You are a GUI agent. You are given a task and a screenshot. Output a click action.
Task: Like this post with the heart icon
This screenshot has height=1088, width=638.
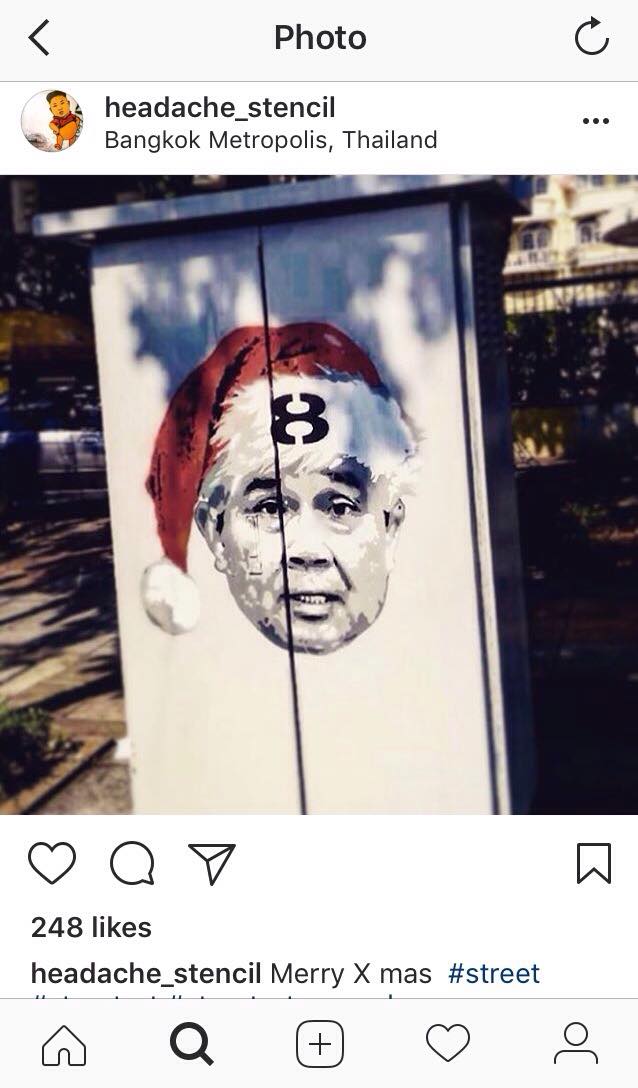click(52, 864)
